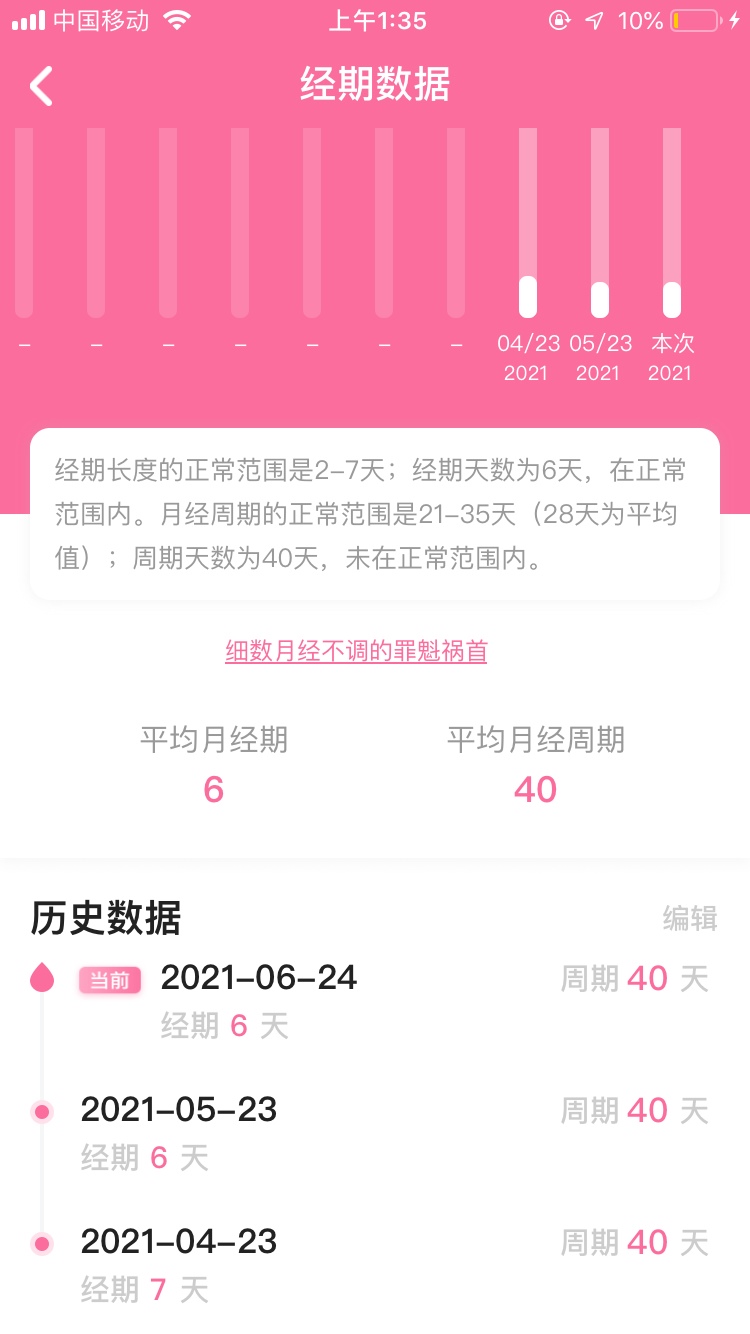Open the history record 2021-05-23
This screenshot has width=750, height=1334.
pyautogui.click(x=375, y=1133)
